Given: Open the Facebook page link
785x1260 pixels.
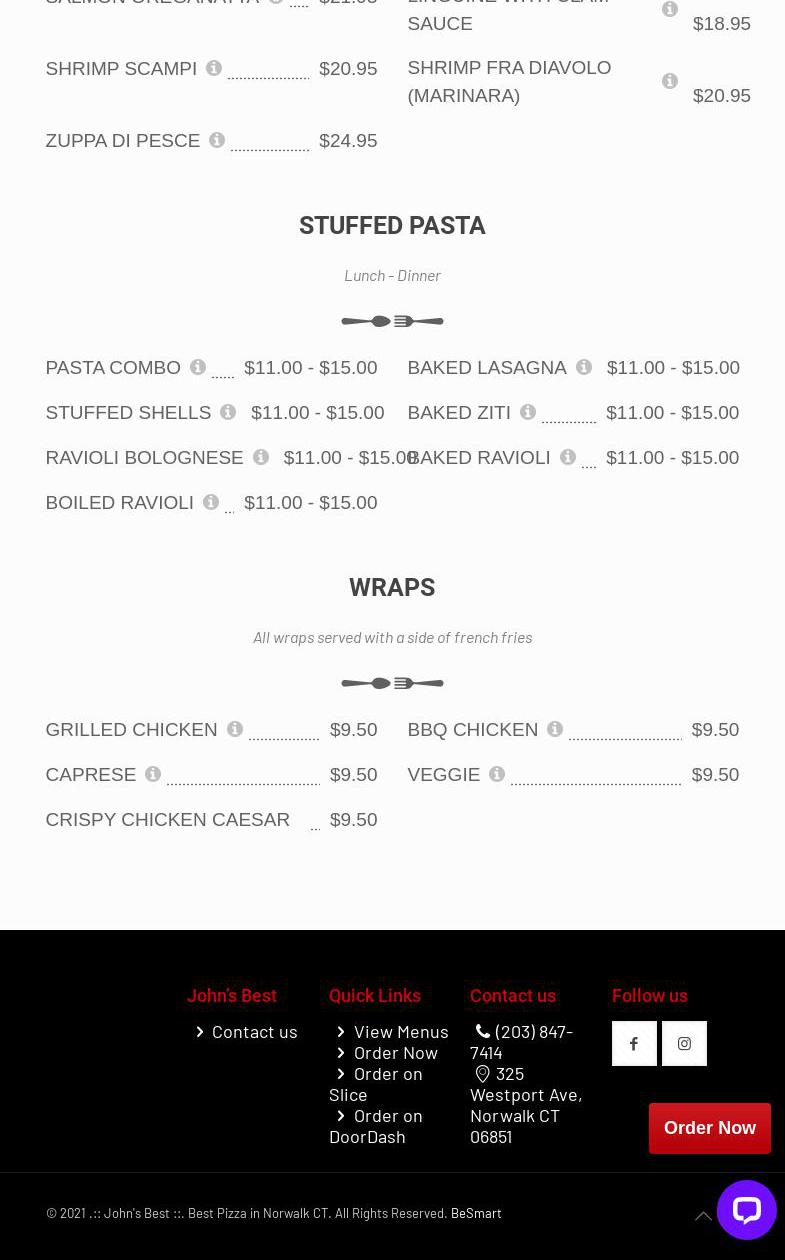Looking at the screenshot, I should 634,1043.
